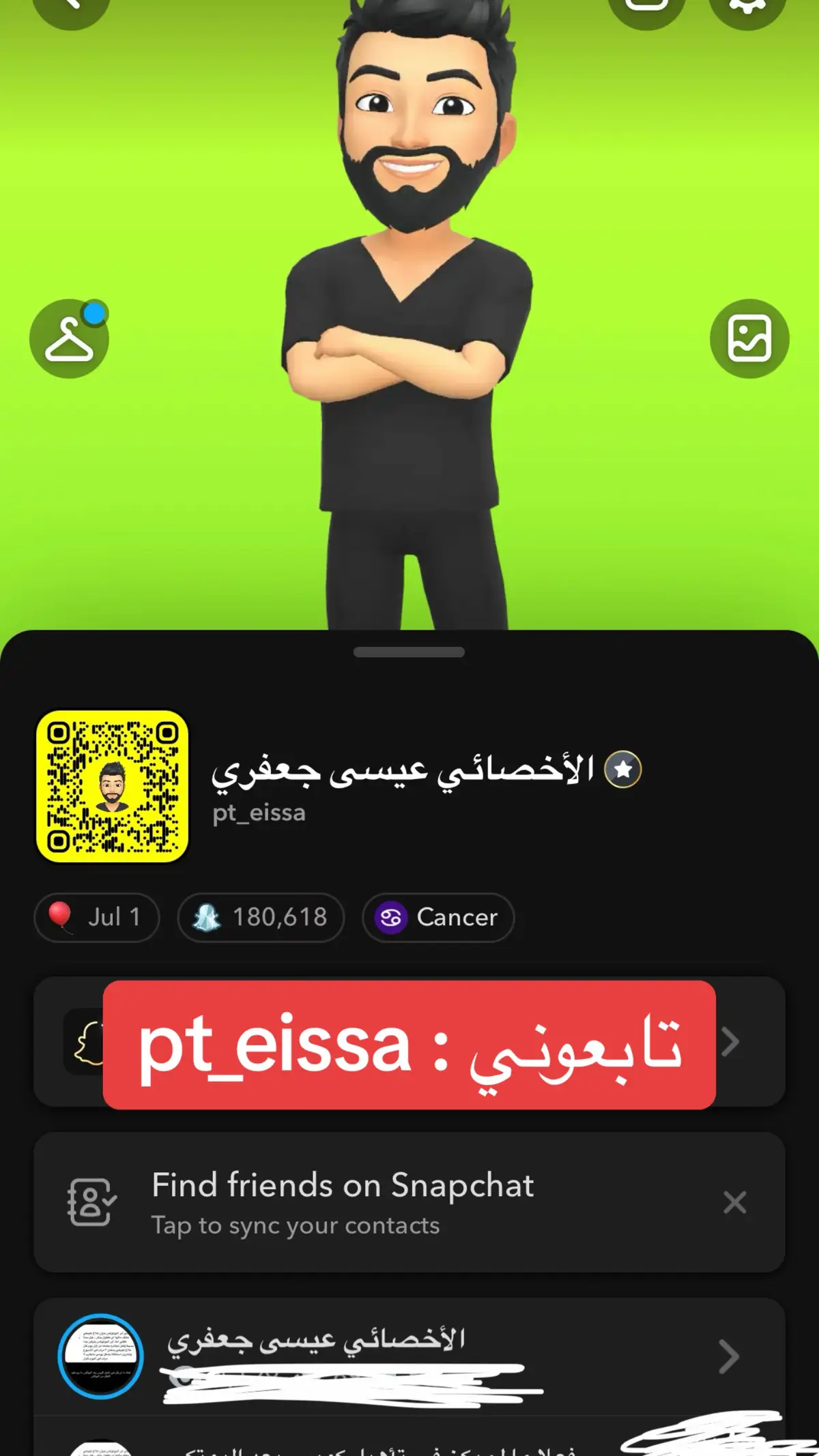Viewport: 819px width, 1456px height.
Task: Open the Snapcode with the Bitmoji
Action: 112,786
